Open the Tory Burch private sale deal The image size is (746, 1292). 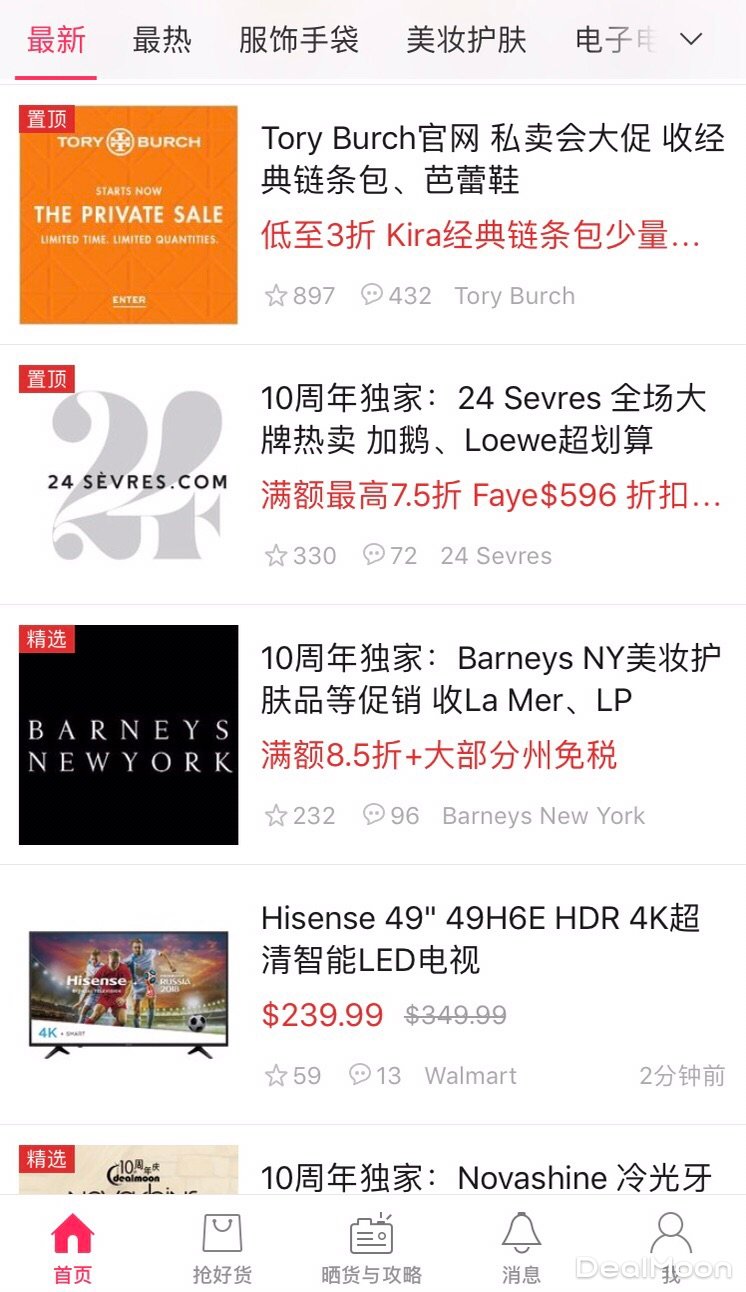(x=490, y=160)
